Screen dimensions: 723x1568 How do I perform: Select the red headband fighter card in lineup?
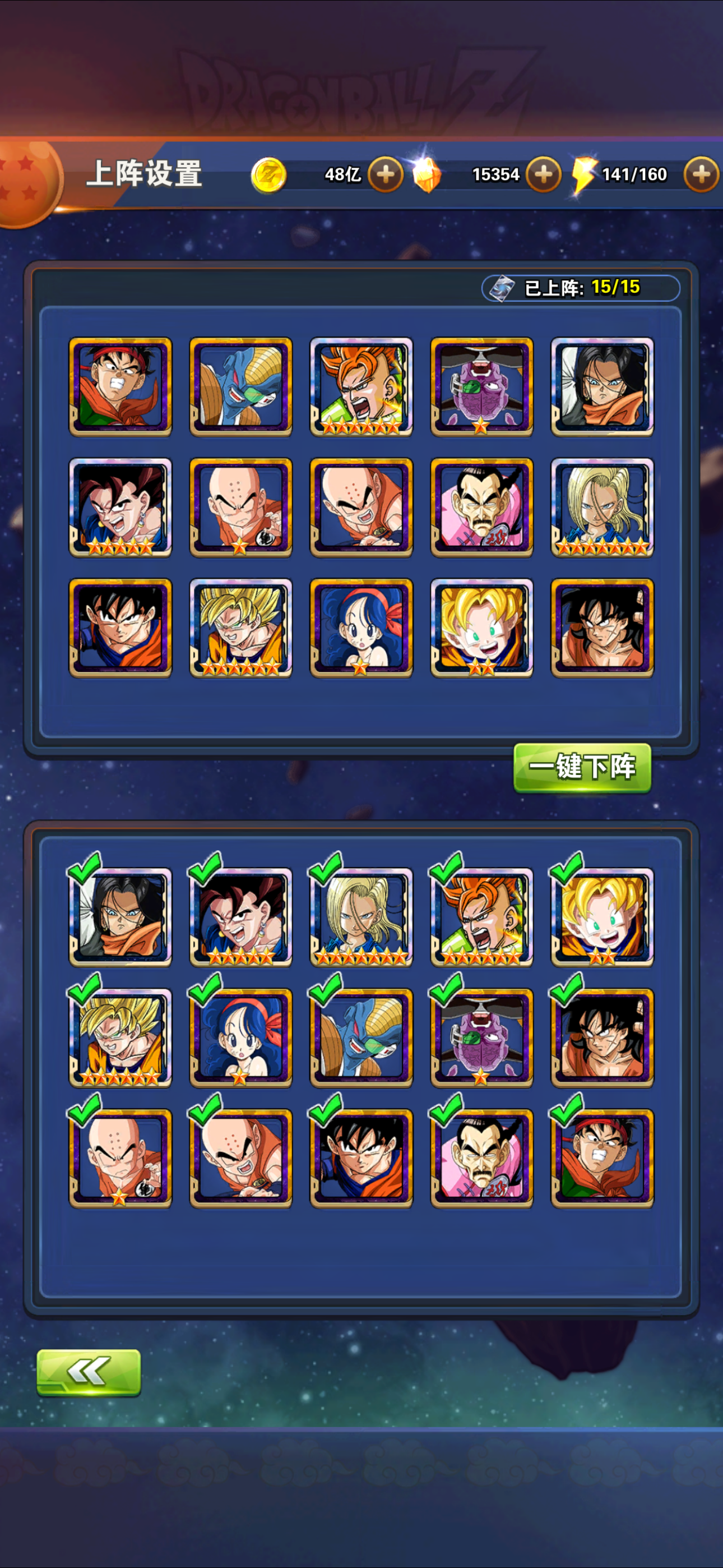pyautogui.click(x=121, y=386)
